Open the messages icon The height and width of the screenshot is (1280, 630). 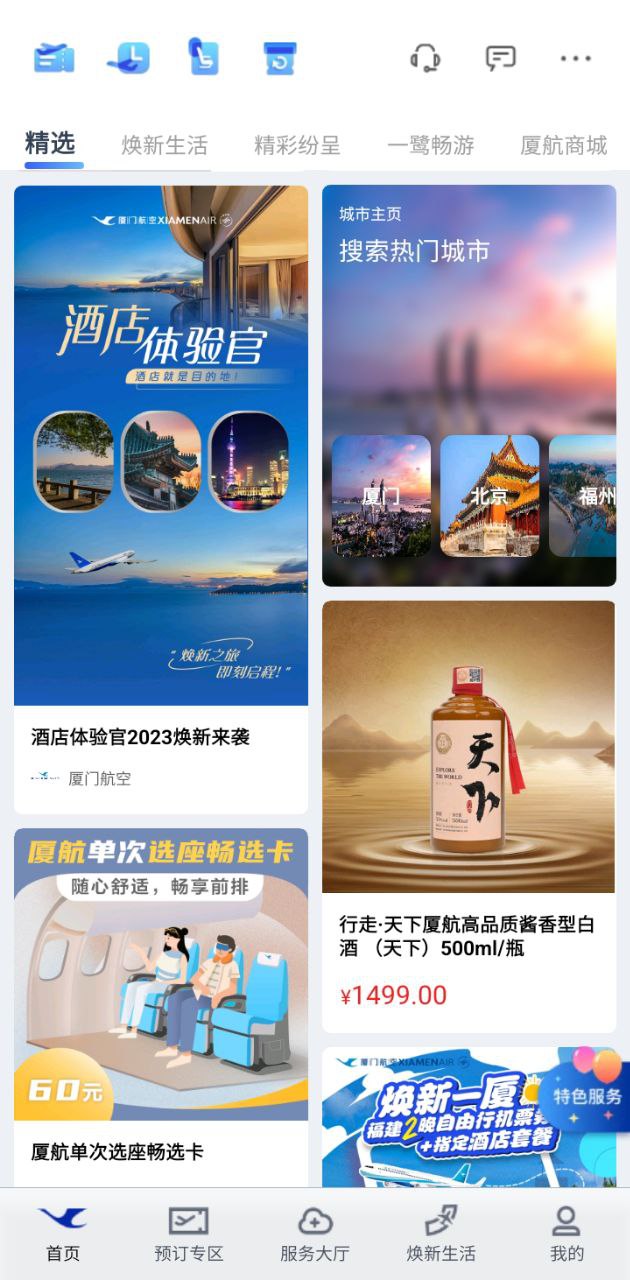coord(500,58)
